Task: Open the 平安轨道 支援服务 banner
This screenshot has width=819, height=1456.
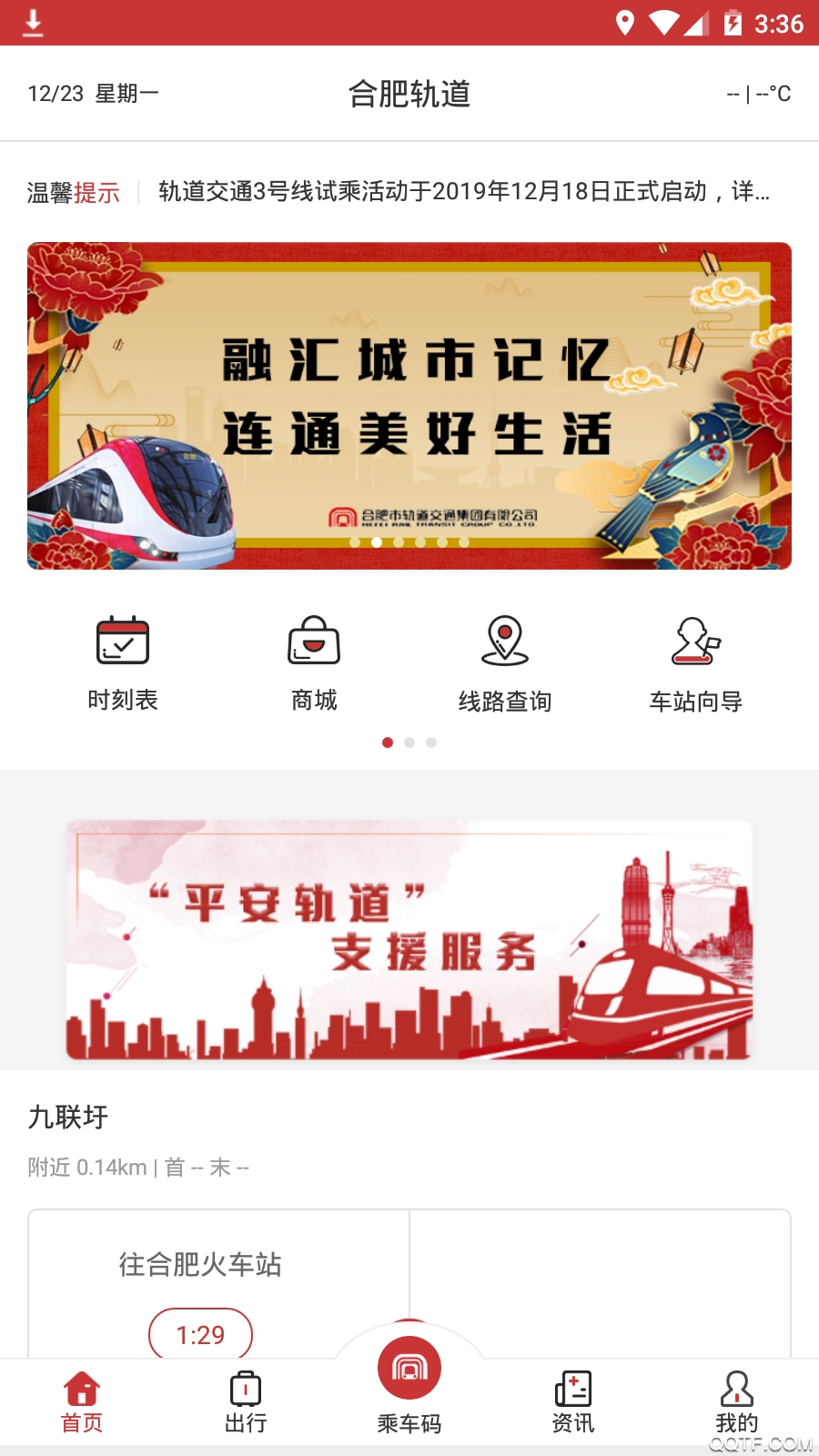Action: click(409, 939)
